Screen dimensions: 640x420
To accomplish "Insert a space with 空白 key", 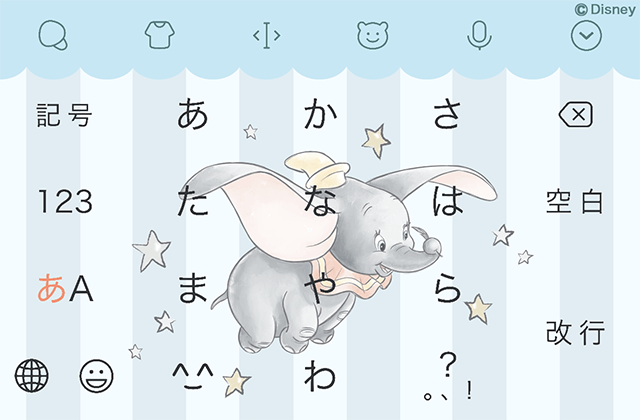I will point(574,203).
